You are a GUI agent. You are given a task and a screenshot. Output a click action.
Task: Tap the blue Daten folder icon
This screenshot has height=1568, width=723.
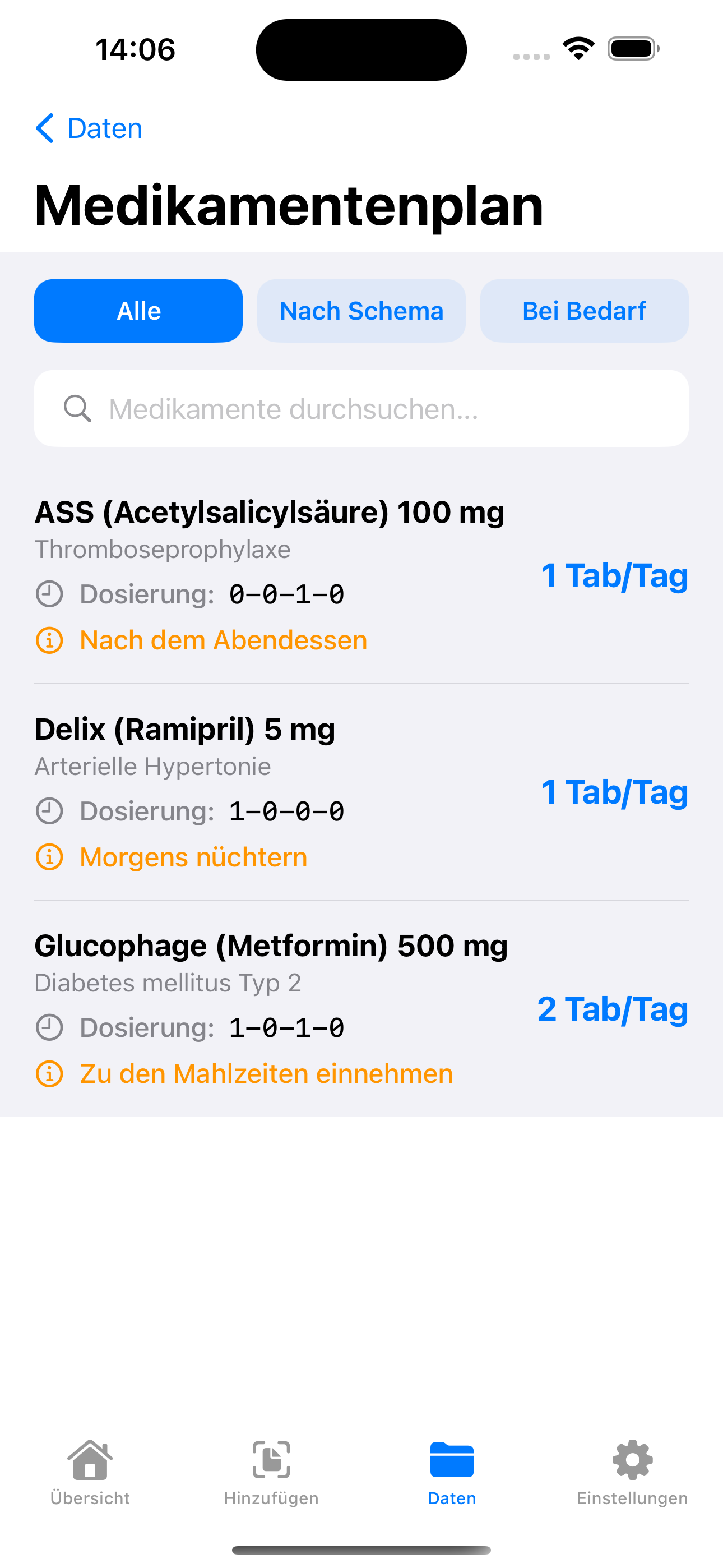(451, 1459)
